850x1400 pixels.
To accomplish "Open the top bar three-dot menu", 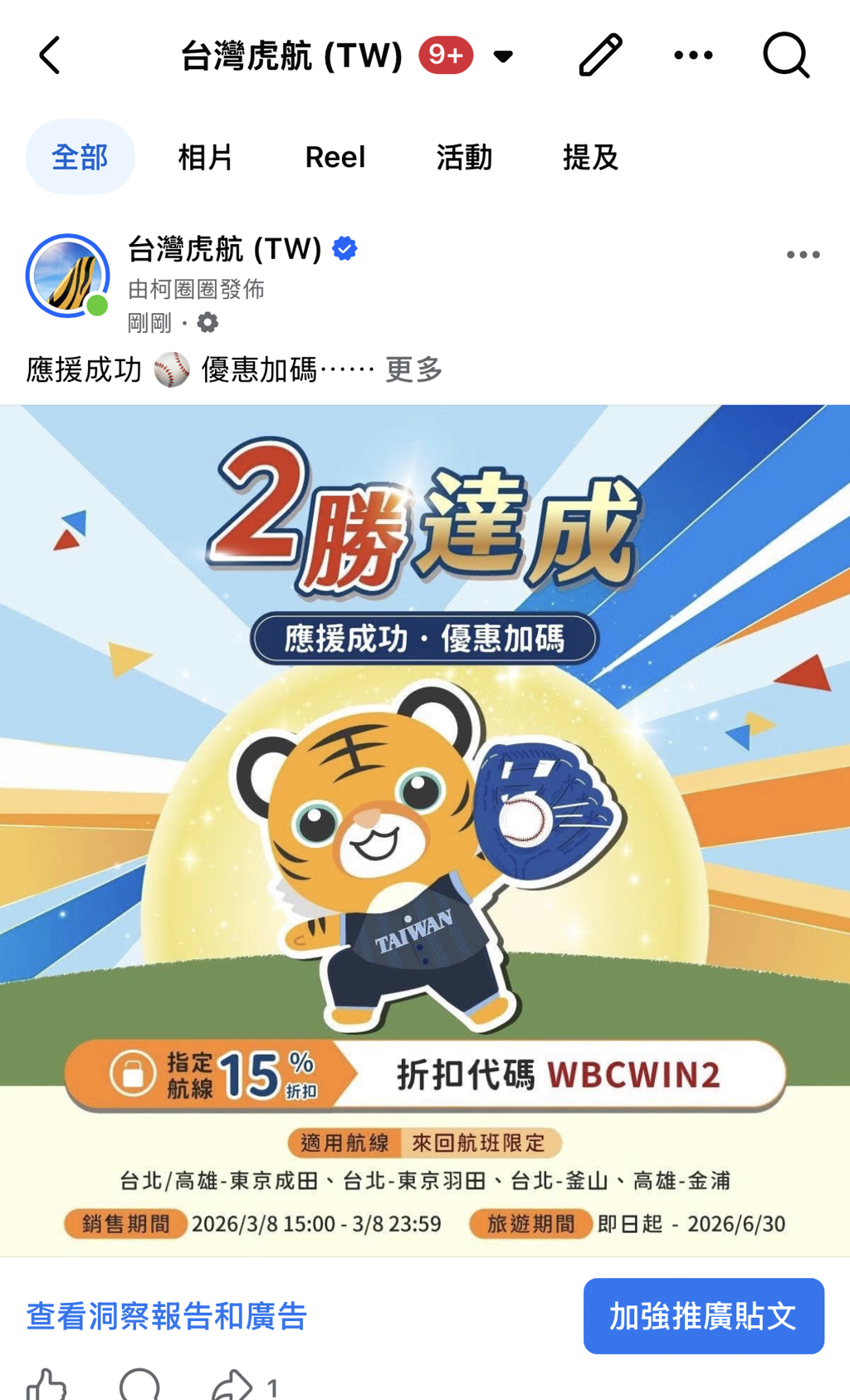I will pos(693,56).
